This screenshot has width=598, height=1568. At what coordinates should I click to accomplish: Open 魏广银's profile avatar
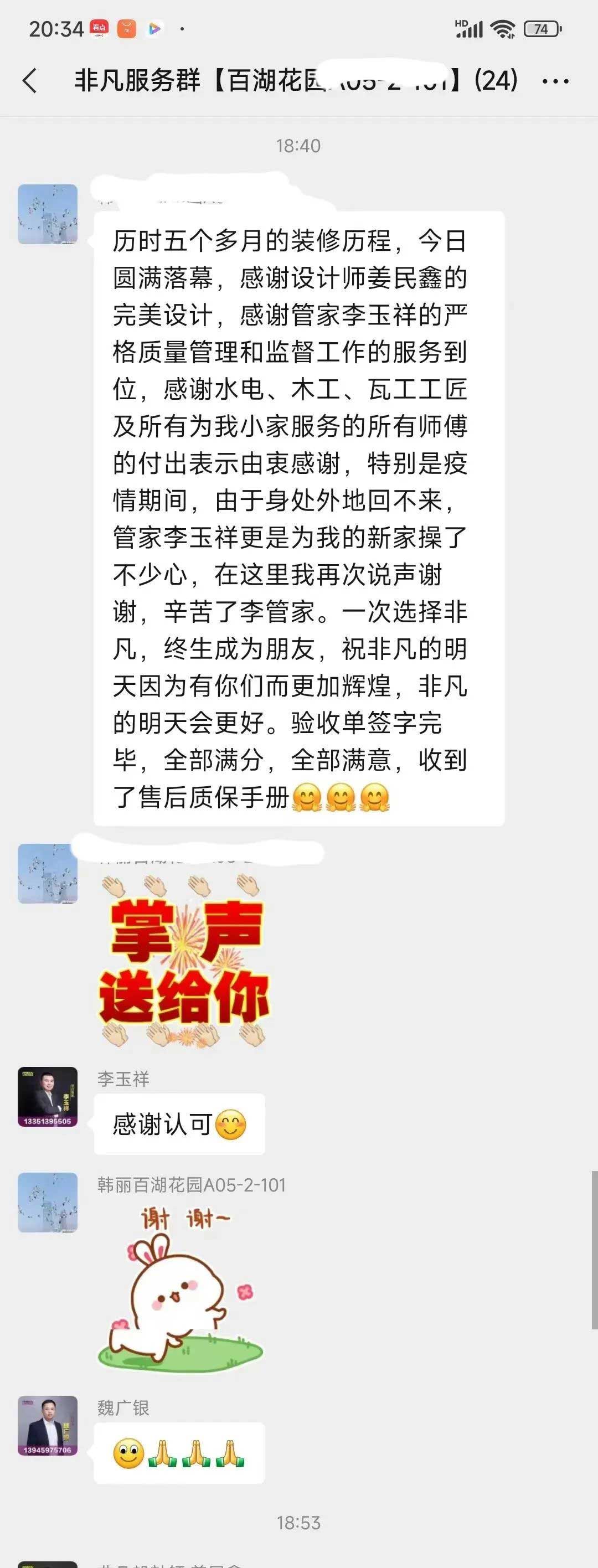pos(48,1425)
